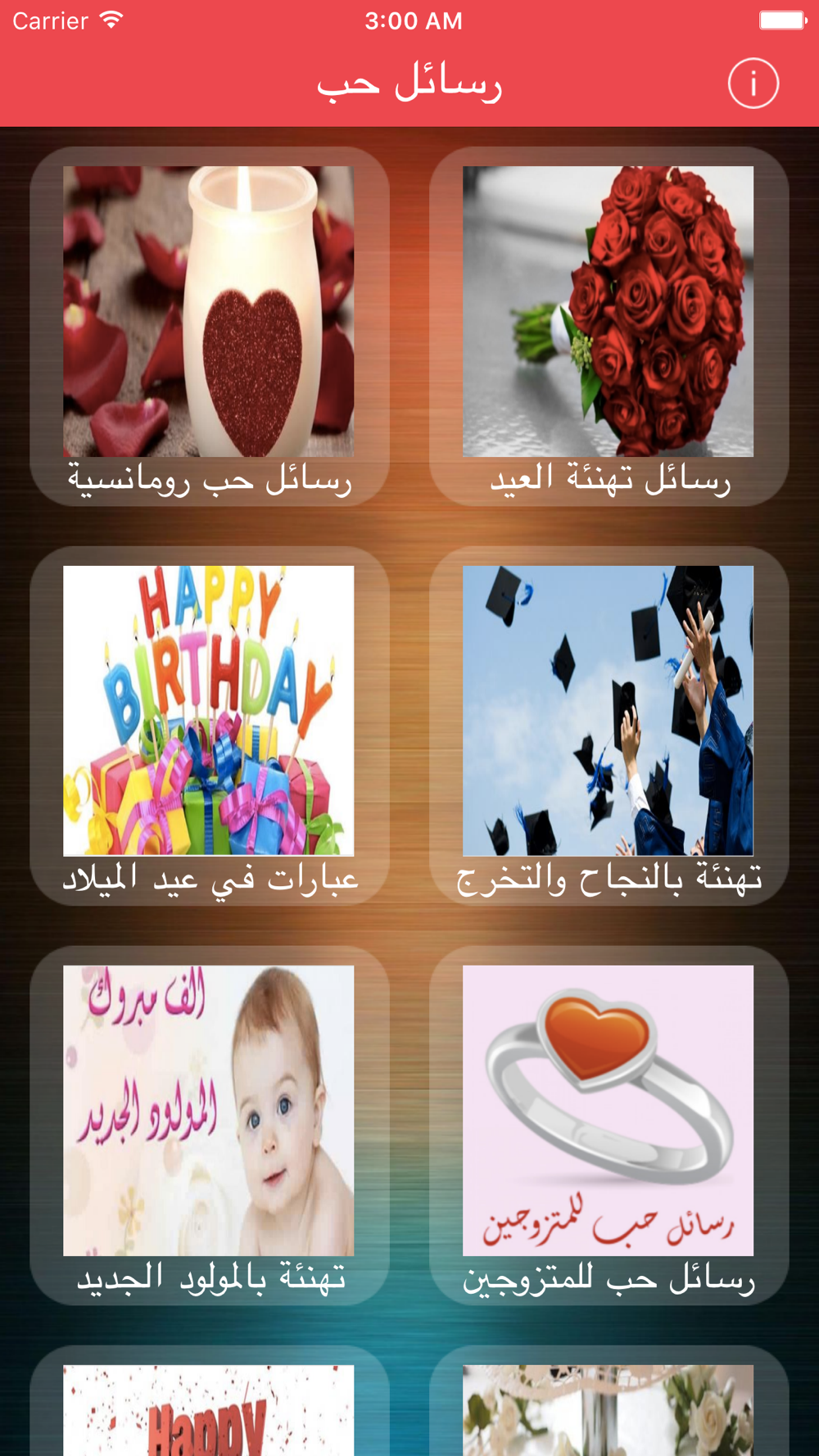Tap تهنئة بالنجاح والتخرج graduation card
This screenshot has height=1456, width=819.
(609, 726)
